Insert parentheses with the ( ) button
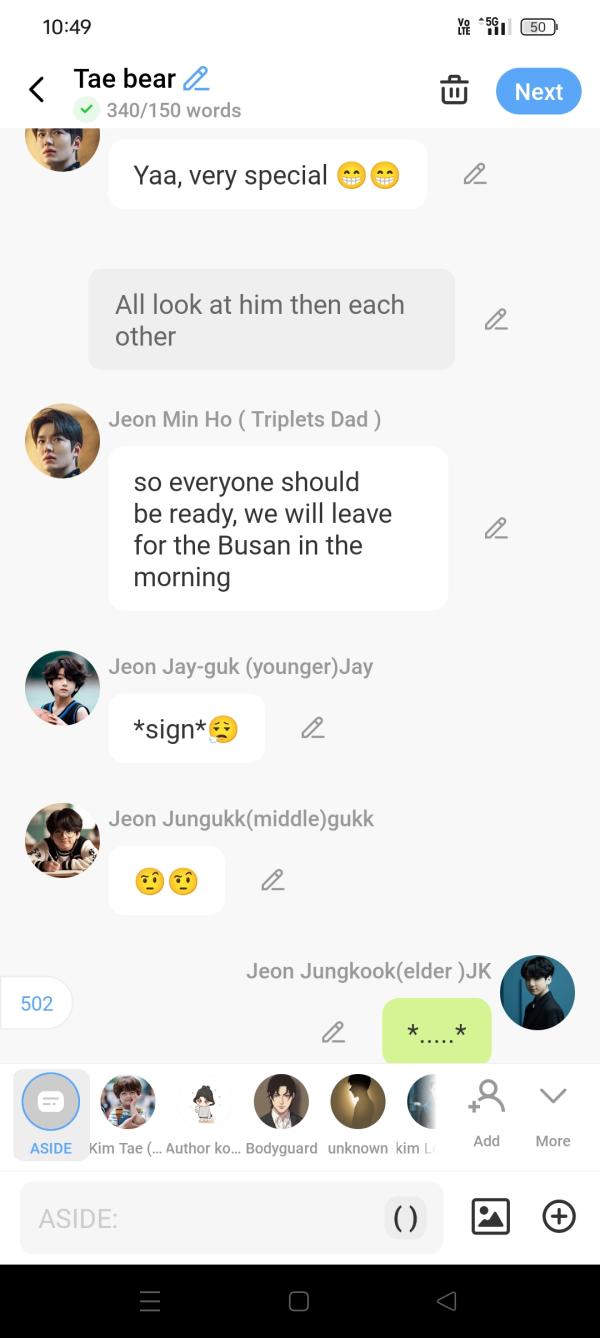The width and height of the screenshot is (600, 1338). [405, 1218]
